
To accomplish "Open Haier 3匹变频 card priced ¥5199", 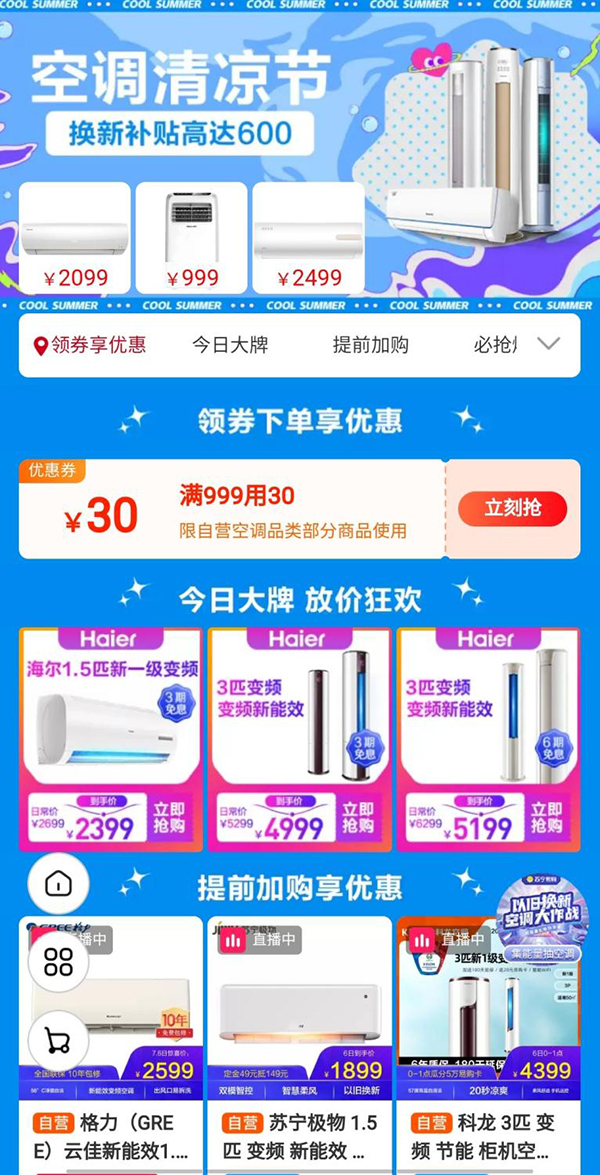I will coord(488,738).
